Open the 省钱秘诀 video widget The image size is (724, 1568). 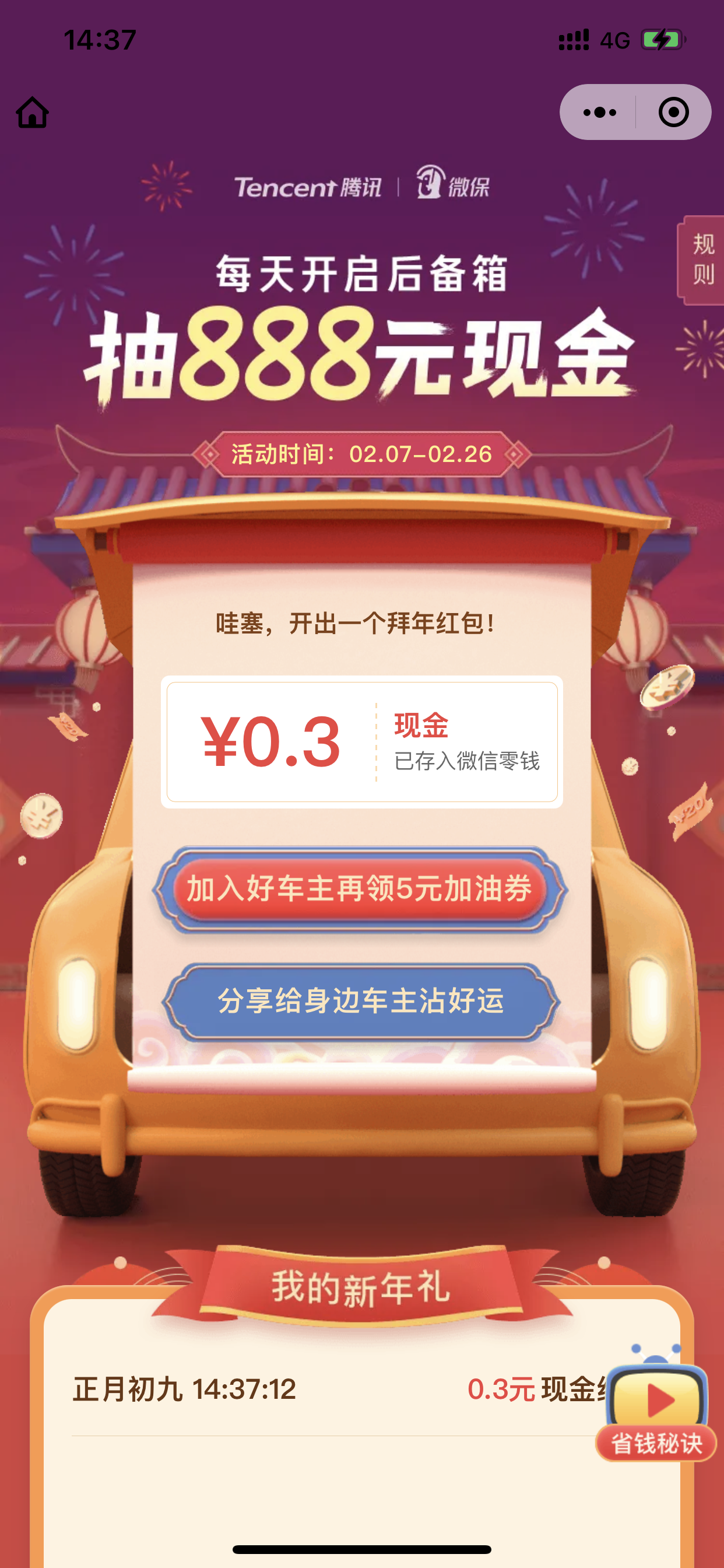(x=656, y=1405)
